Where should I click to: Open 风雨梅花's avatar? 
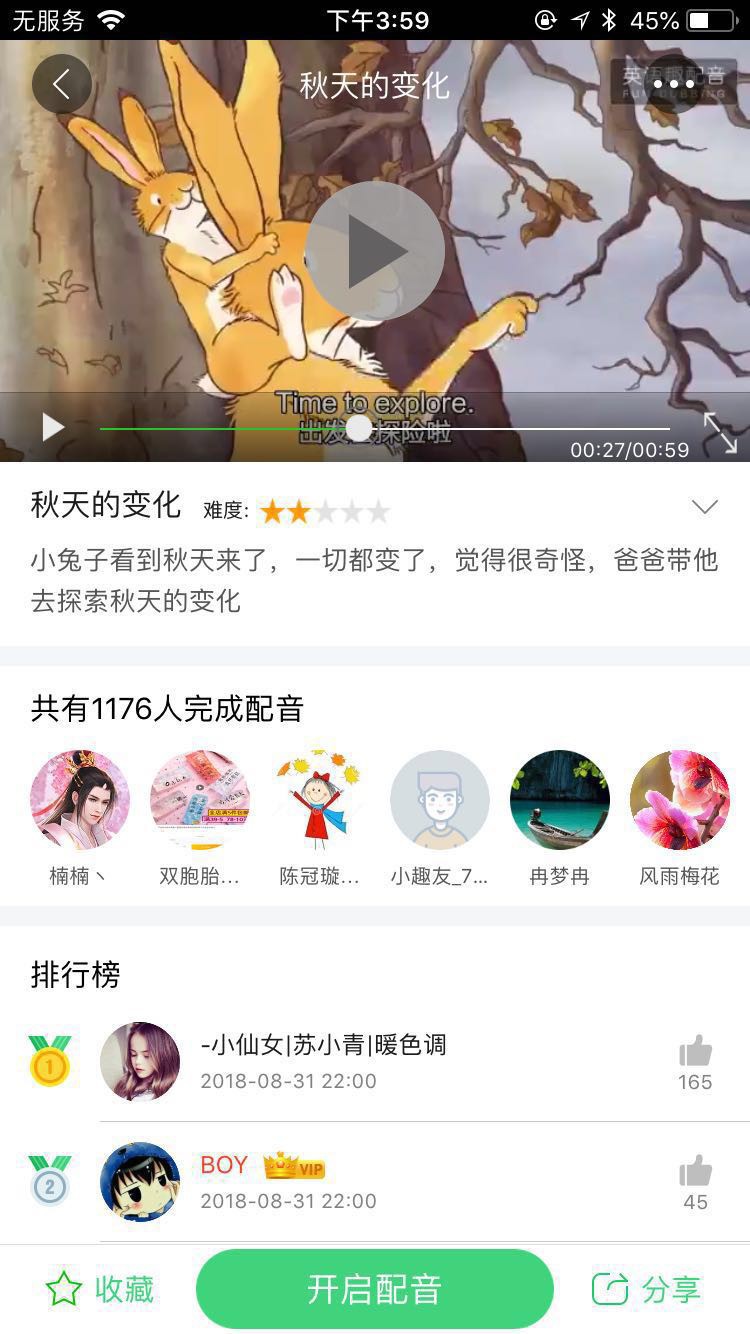point(680,800)
